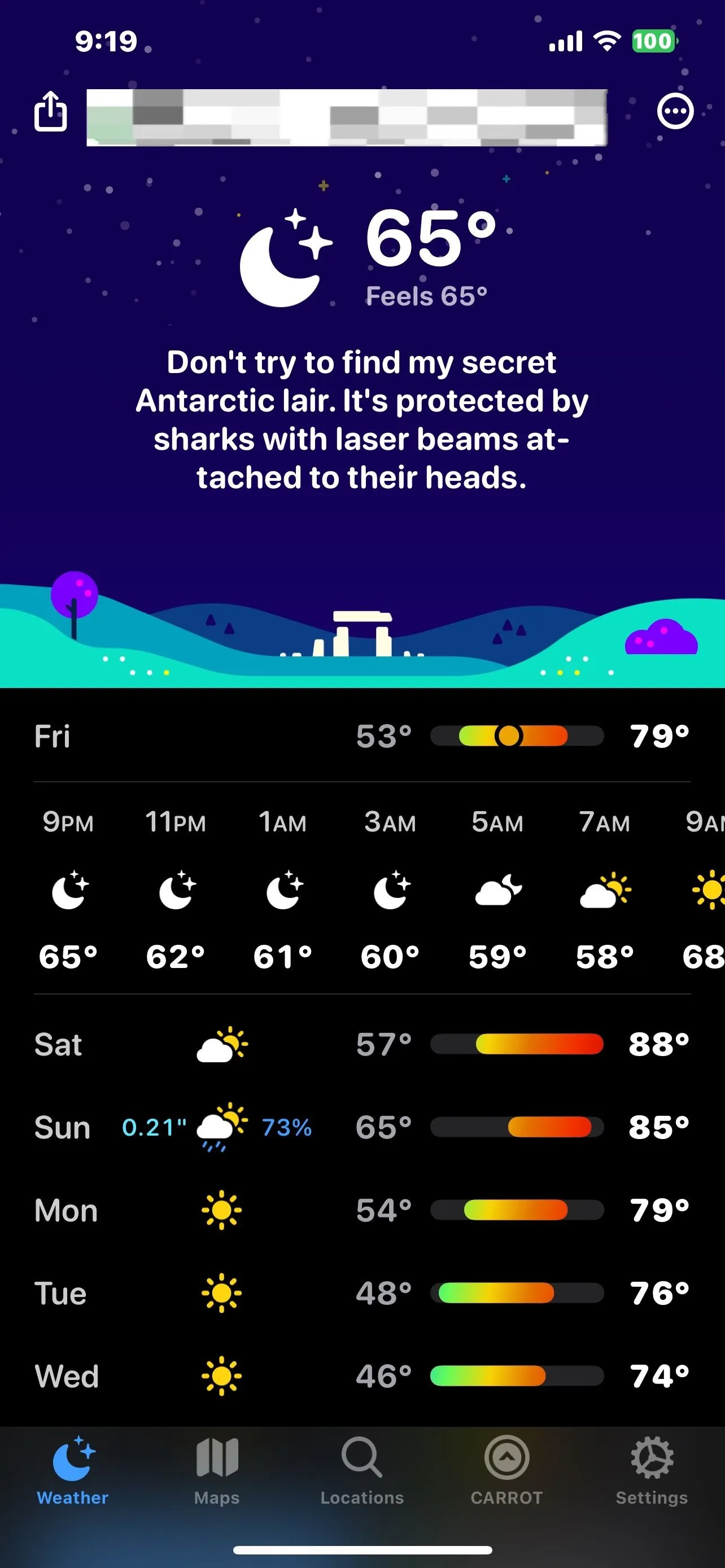The height and width of the screenshot is (1568, 725).
Task: View Monday's forecast details
Action: (x=362, y=1210)
